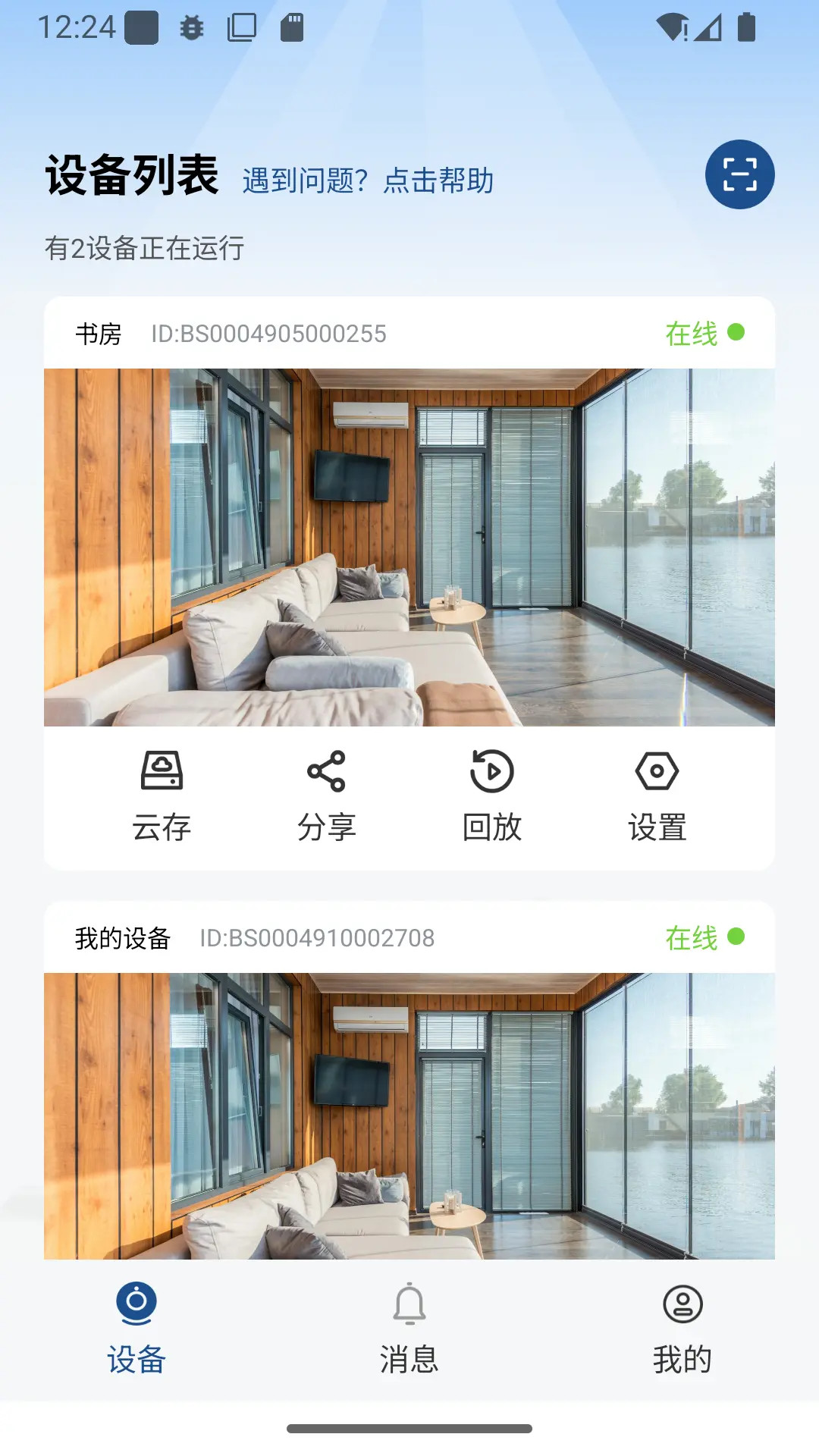Open the 书房 camera live preview
819x1456 pixels.
coord(409,547)
